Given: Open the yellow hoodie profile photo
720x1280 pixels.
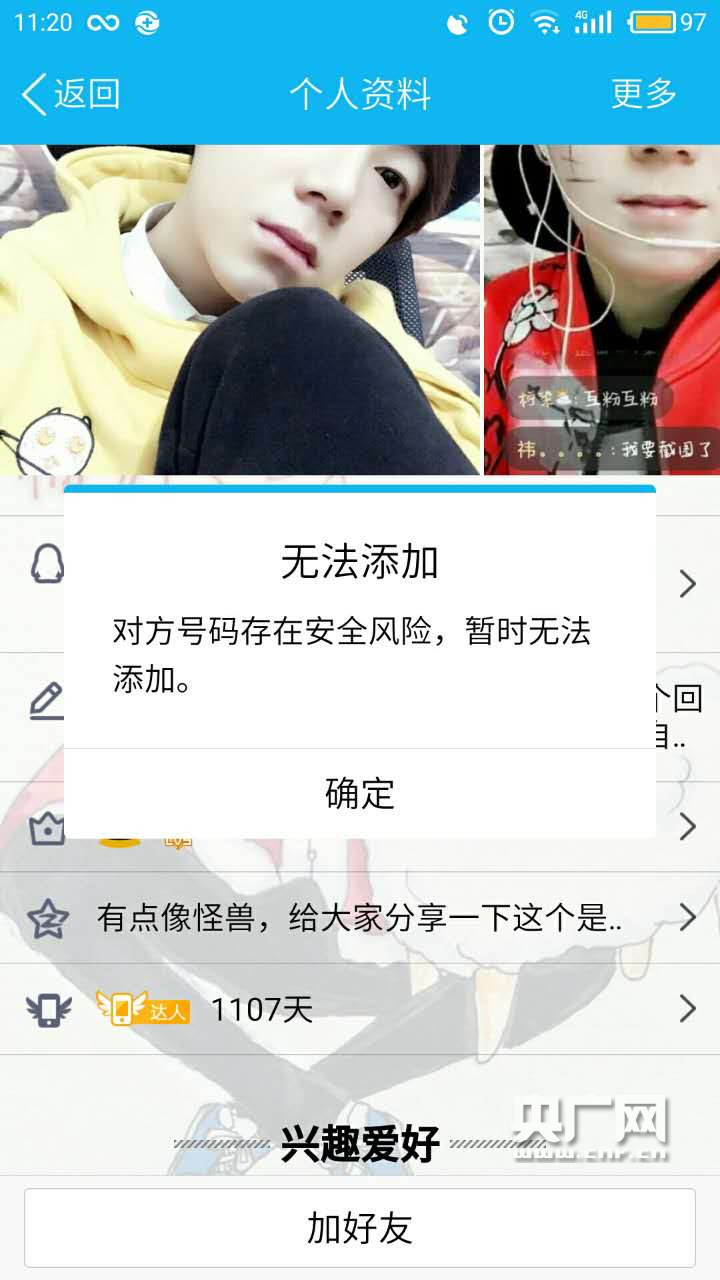Looking at the screenshot, I should pyautogui.click(x=240, y=310).
